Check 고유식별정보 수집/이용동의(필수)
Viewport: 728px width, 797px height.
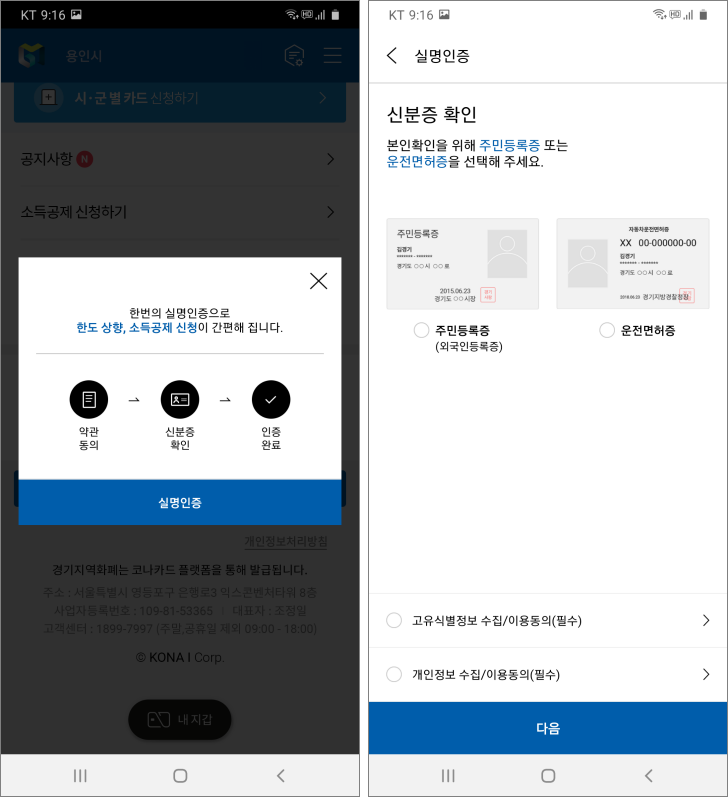(394, 620)
